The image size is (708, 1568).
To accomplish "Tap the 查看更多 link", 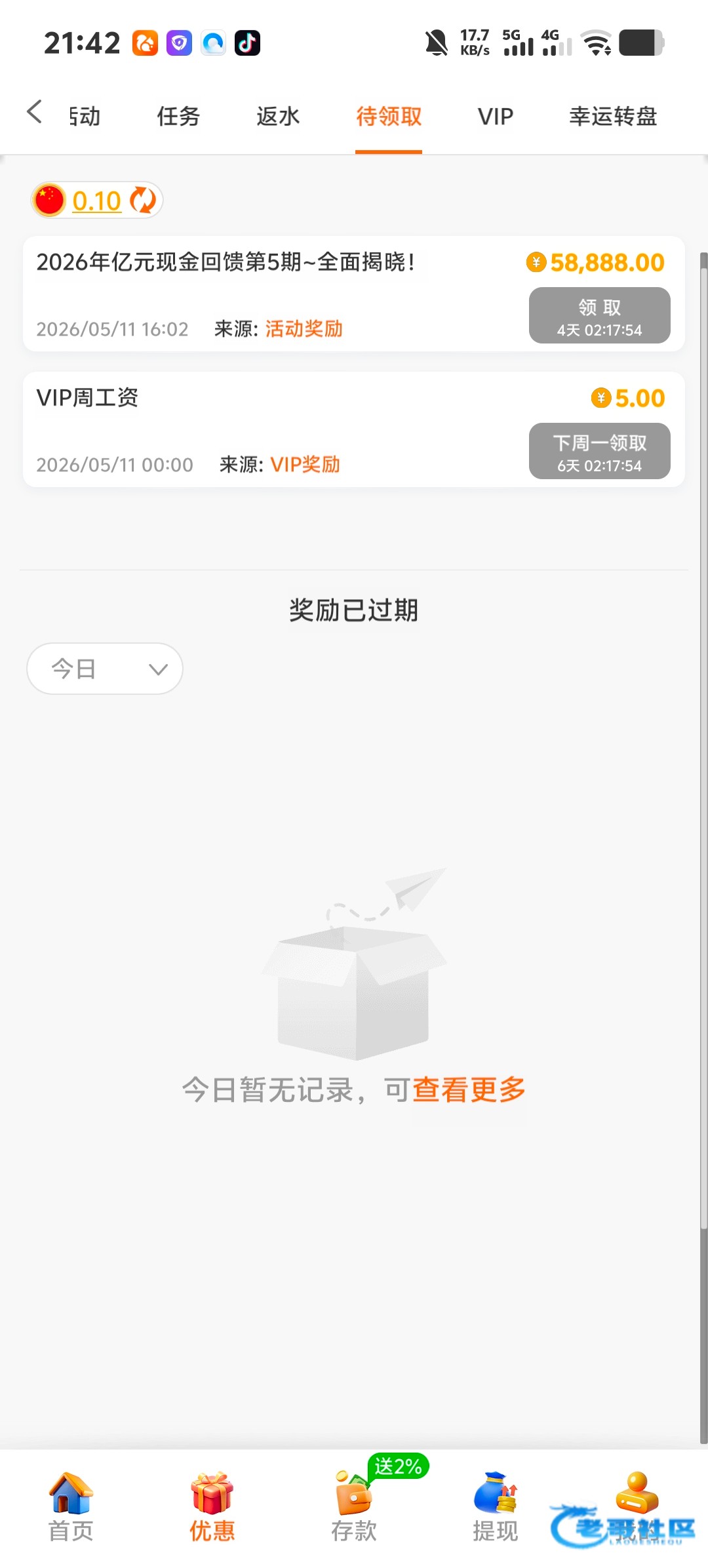I will point(469,1090).
